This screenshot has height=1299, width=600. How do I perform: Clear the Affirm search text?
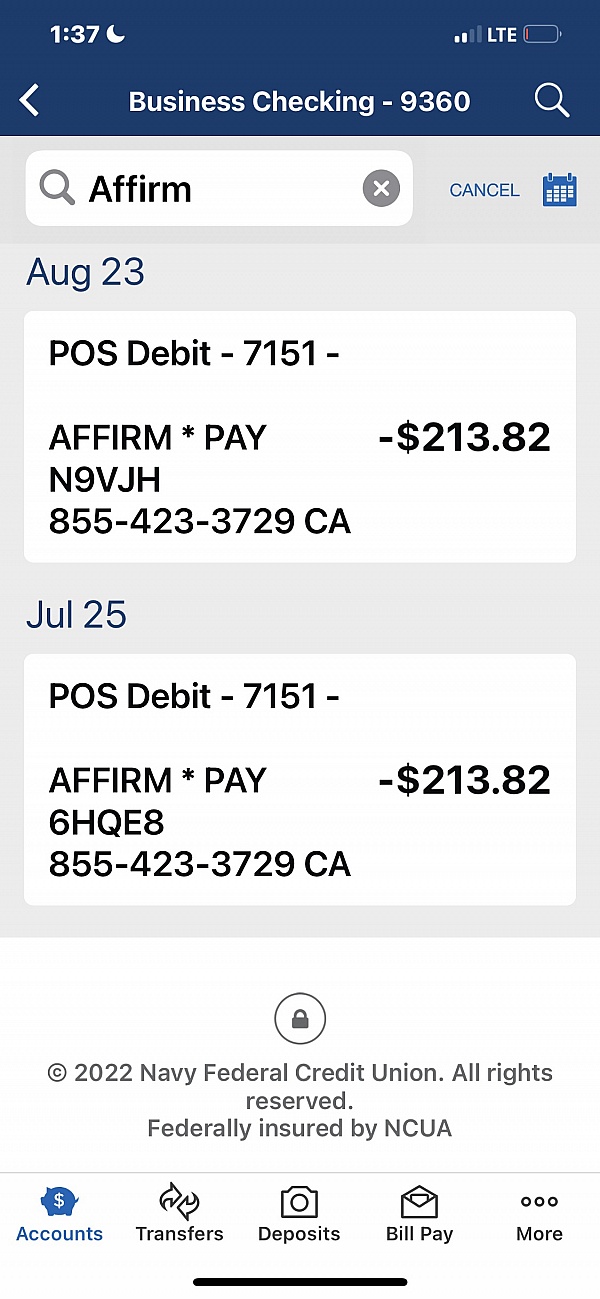[x=380, y=188]
